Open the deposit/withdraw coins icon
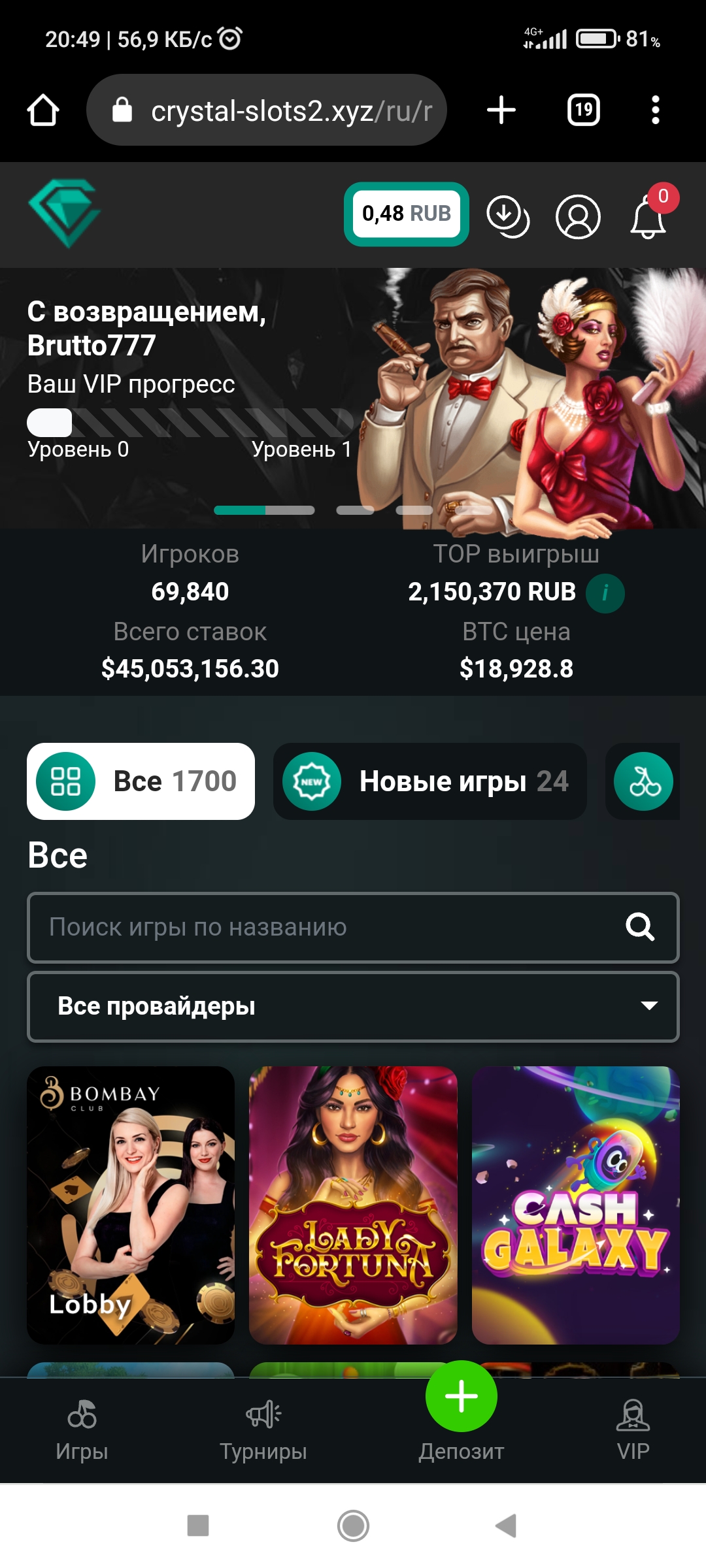Image resolution: width=706 pixels, height=1568 pixels. tap(508, 216)
